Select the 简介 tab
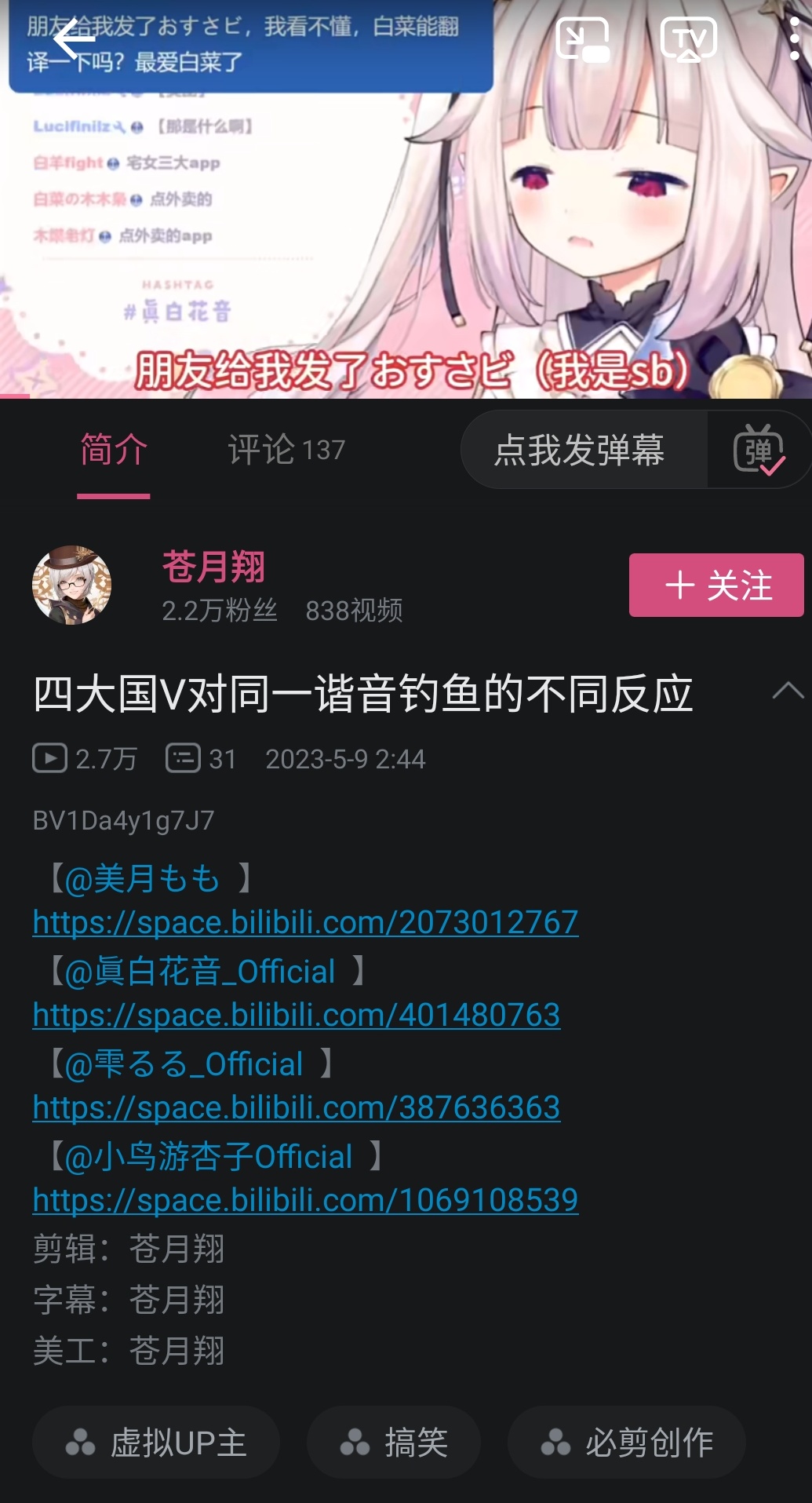Screen dimensions: 812x1503 point(114,451)
